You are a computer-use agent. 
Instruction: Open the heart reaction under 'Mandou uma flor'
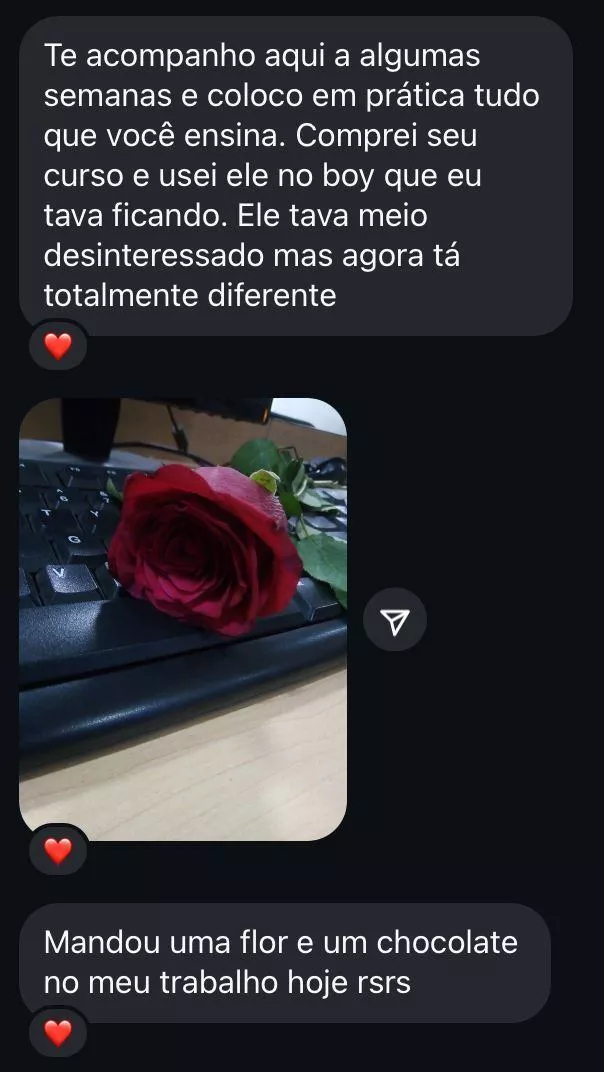coord(59,1034)
